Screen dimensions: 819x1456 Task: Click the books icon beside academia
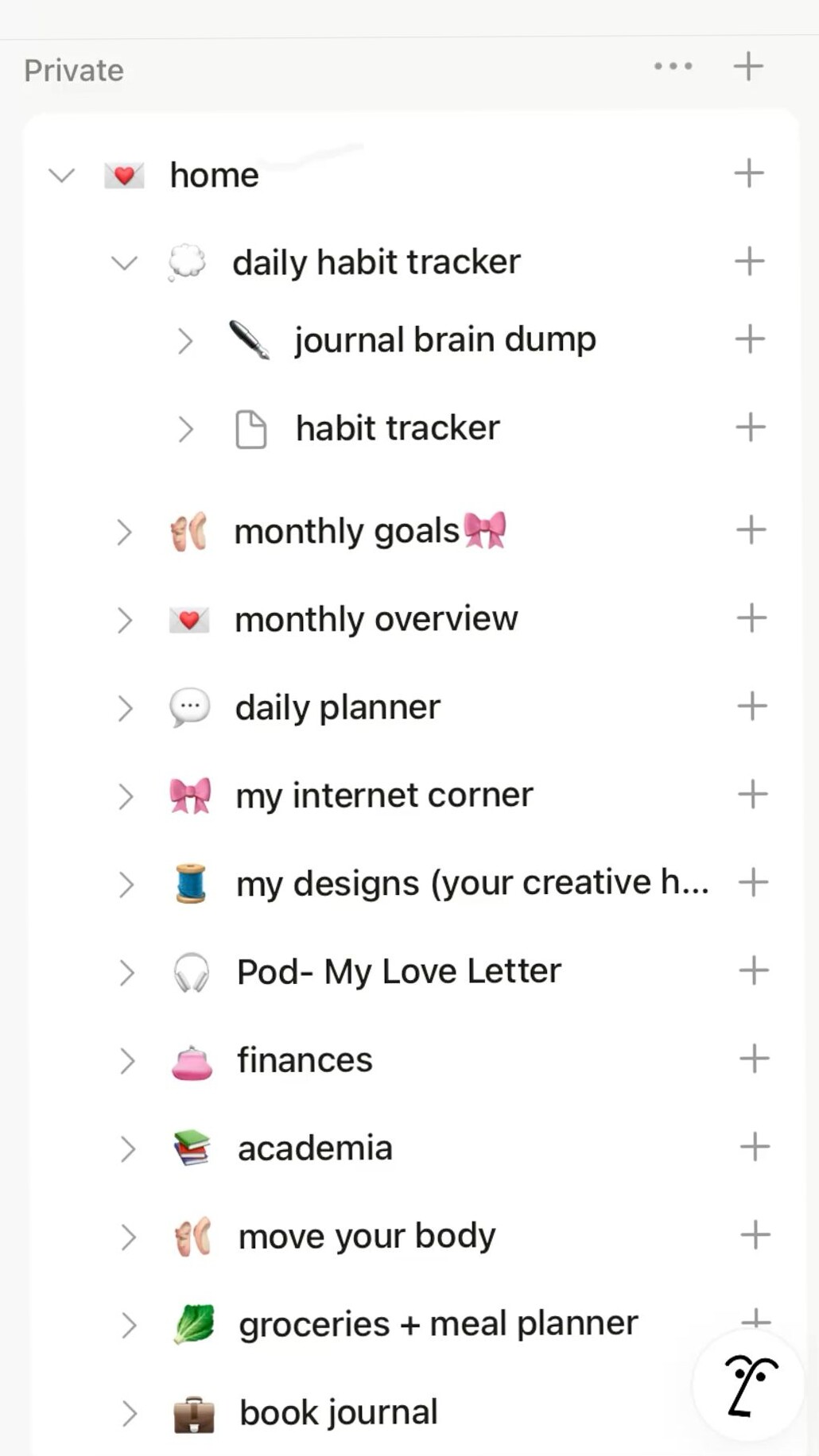point(189,1148)
